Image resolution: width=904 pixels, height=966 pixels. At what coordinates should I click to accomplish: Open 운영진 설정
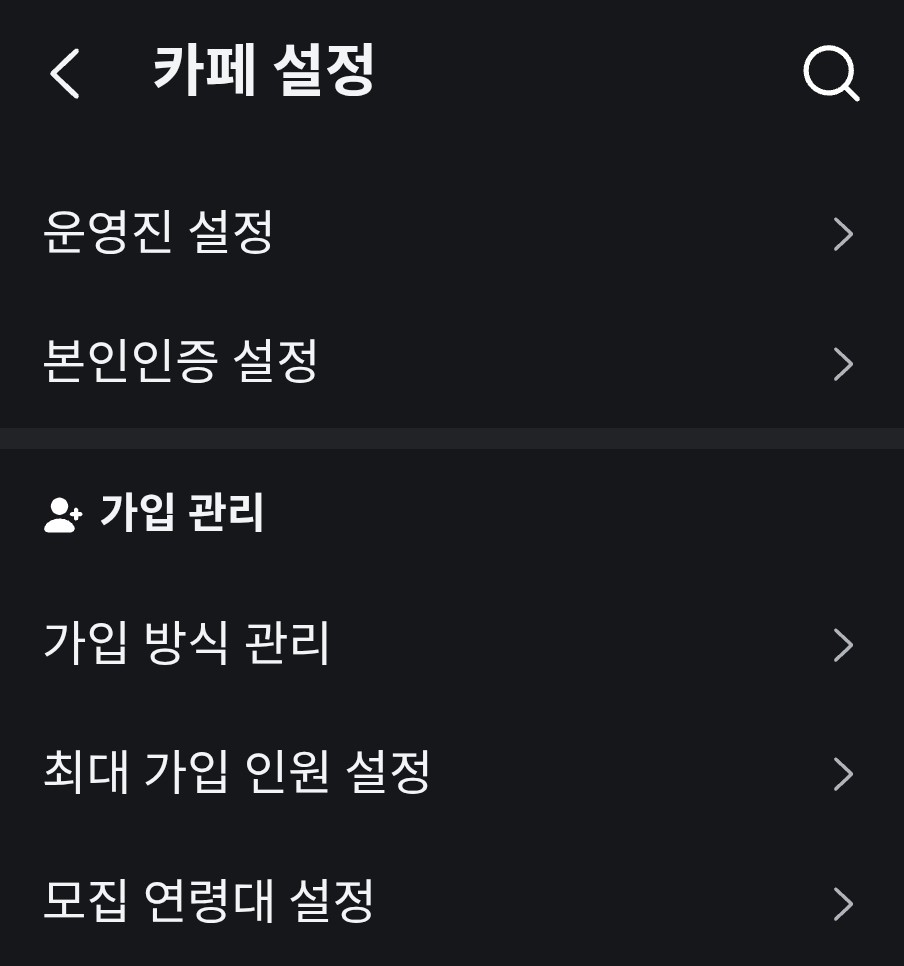(x=450, y=233)
